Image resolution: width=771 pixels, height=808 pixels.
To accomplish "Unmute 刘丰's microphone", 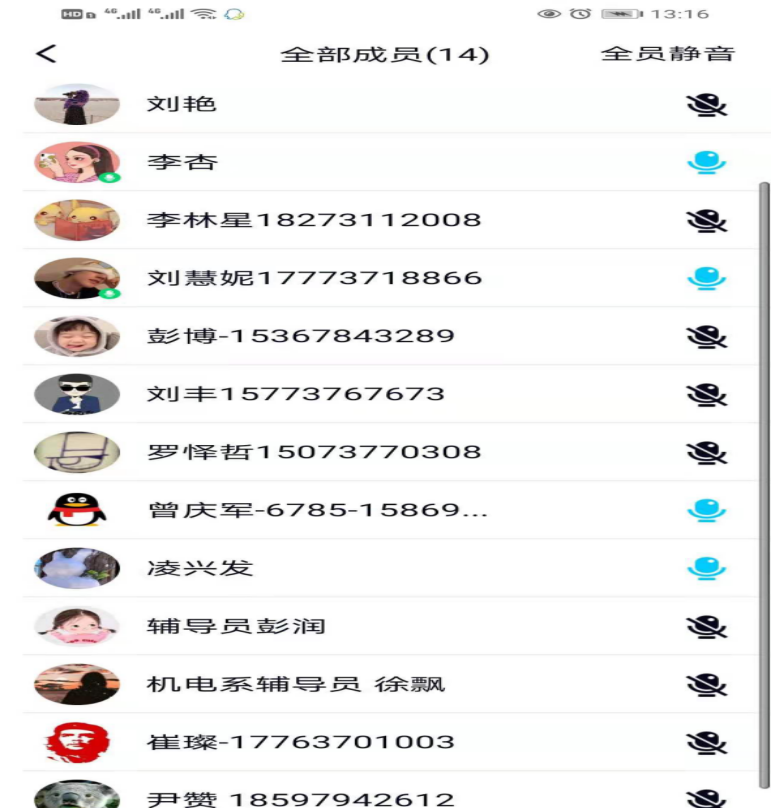I will click(706, 395).
